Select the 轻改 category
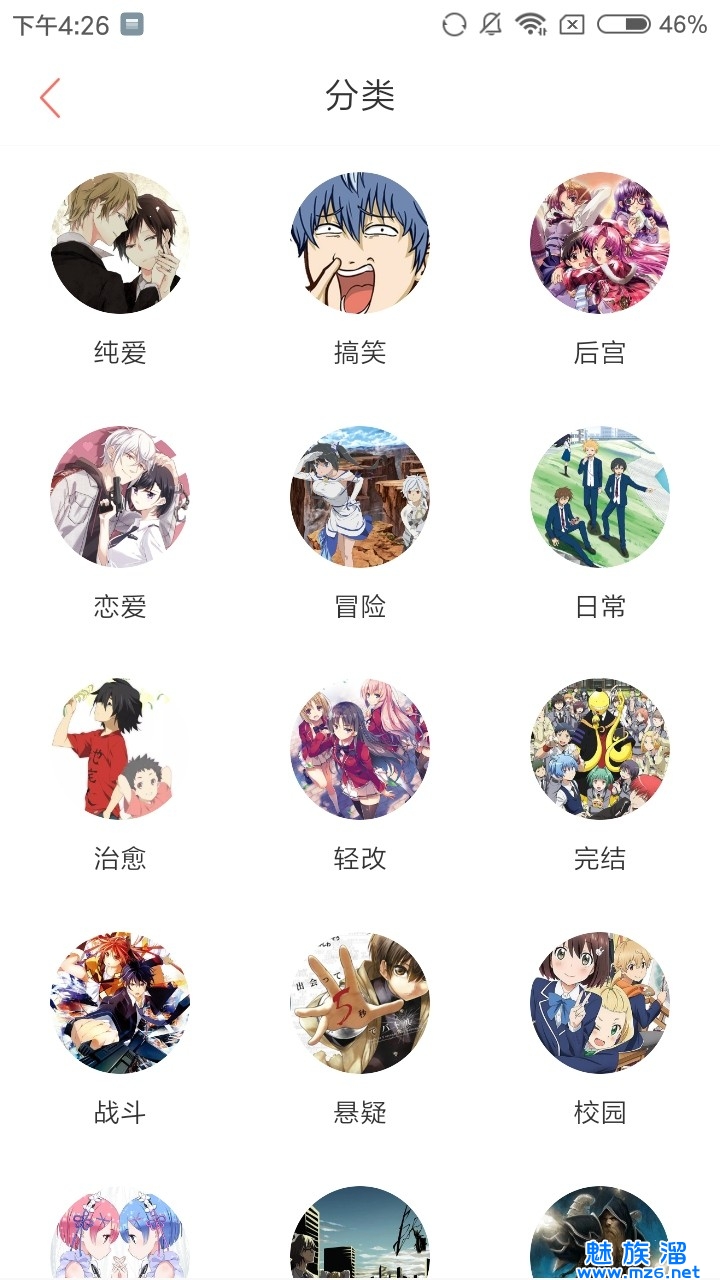The image size is (720, 1280). point(360,749)
